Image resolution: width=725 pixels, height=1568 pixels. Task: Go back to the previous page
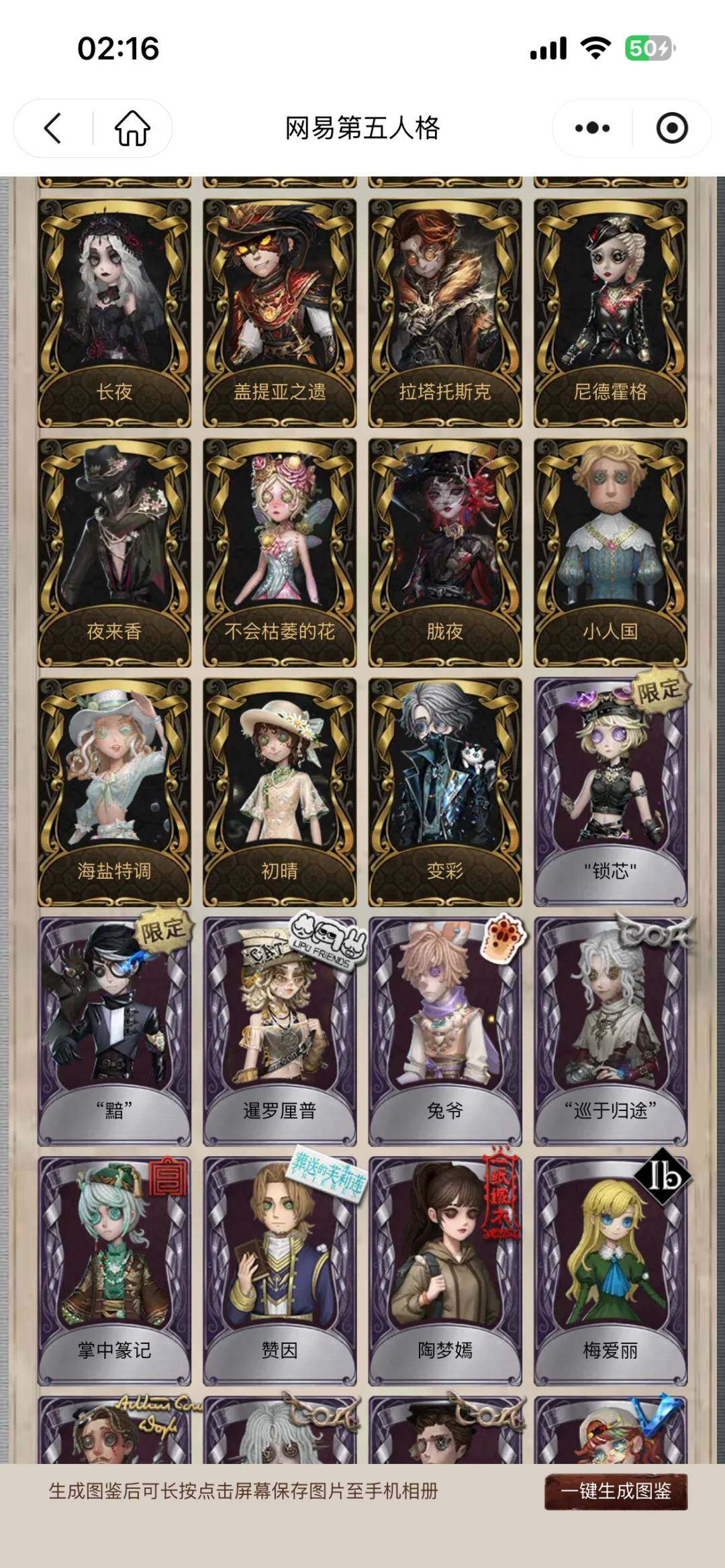[x=52, y=128]
